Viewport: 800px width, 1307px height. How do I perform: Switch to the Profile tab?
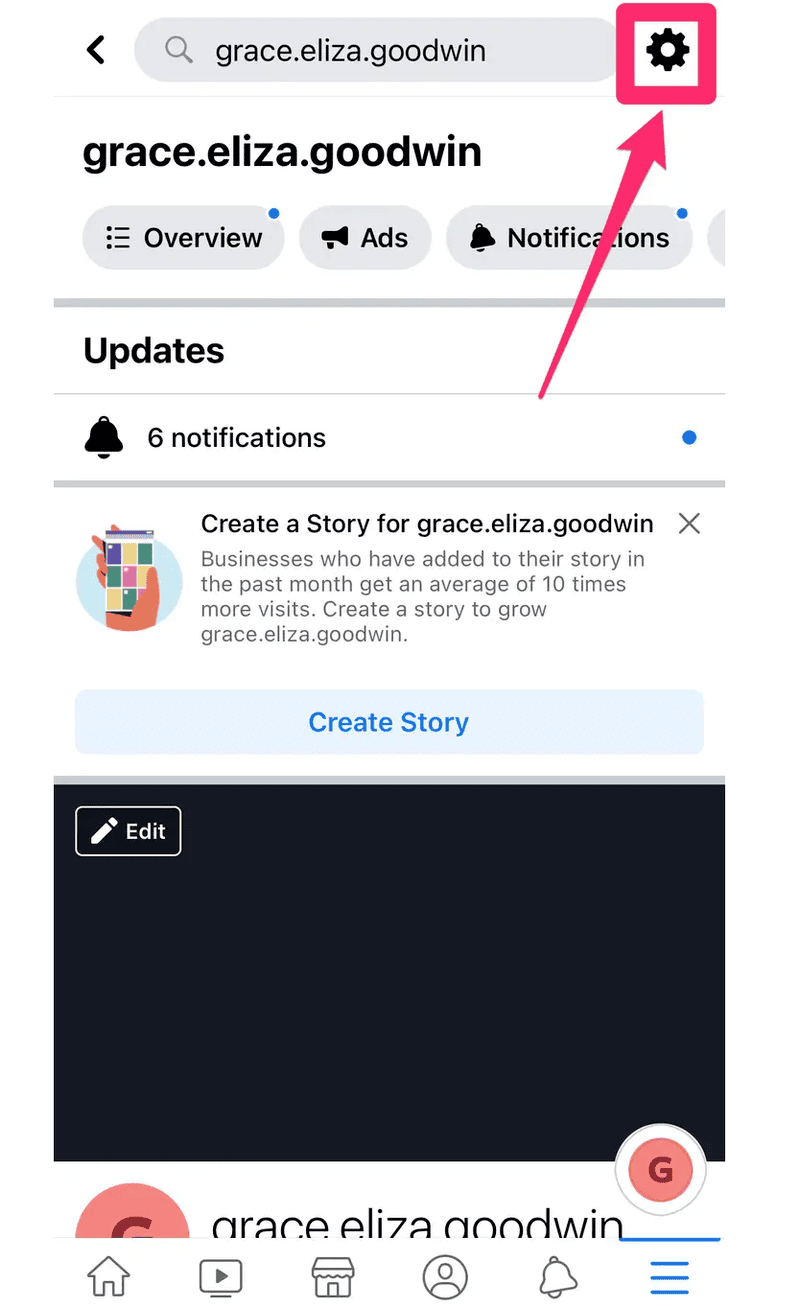point(445,1275)
